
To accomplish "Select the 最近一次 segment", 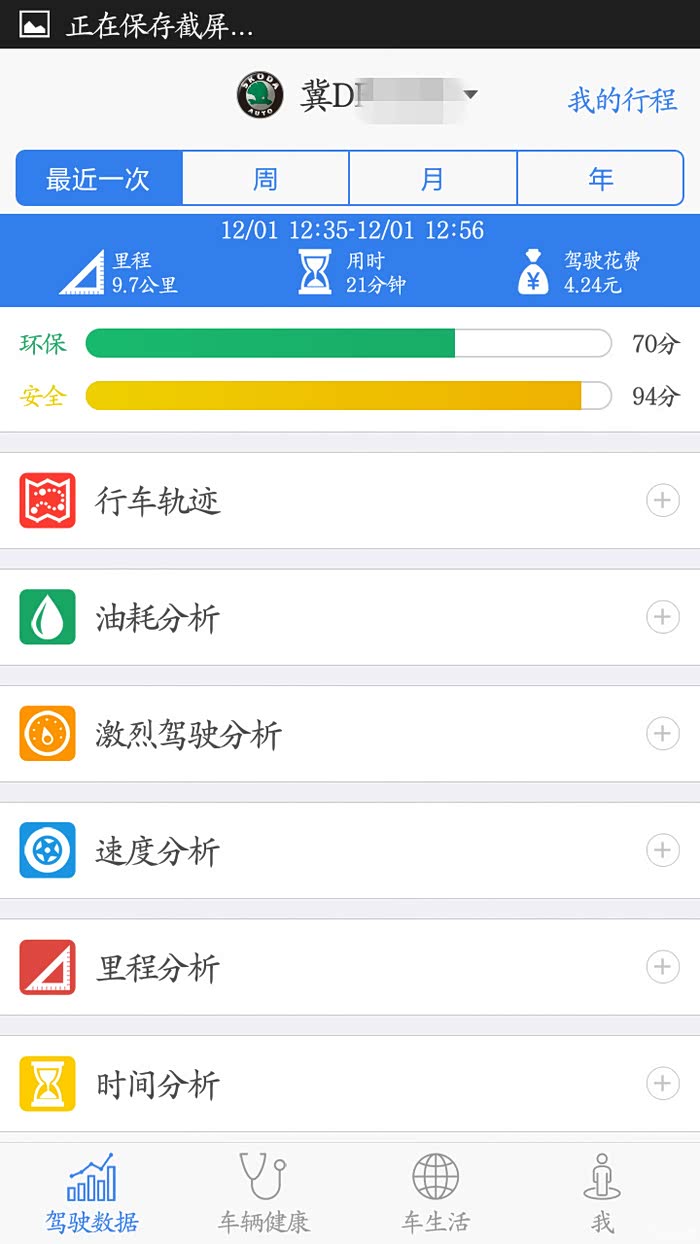I will (99, 178).
